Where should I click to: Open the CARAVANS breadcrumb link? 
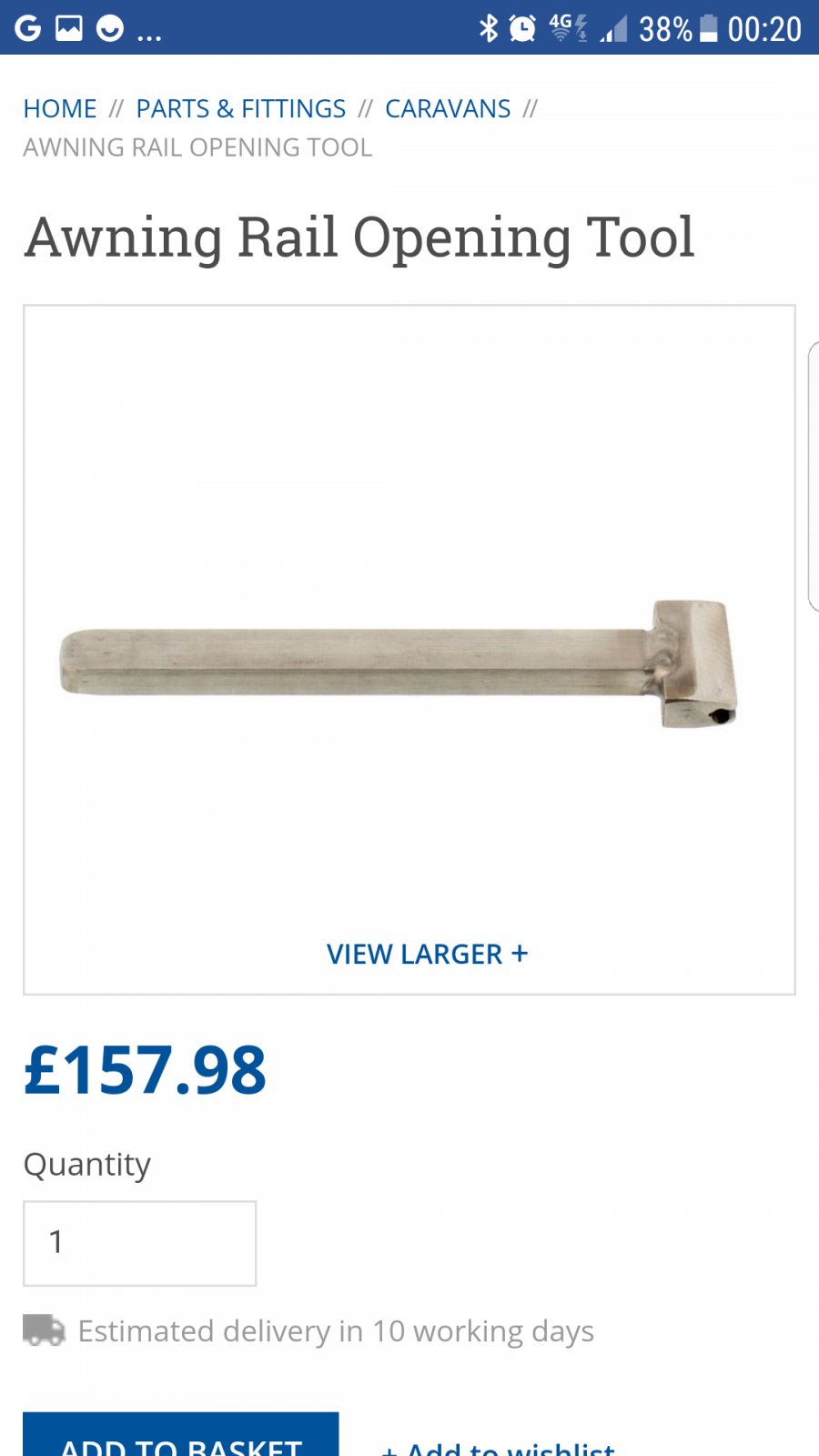coord(448,108)
